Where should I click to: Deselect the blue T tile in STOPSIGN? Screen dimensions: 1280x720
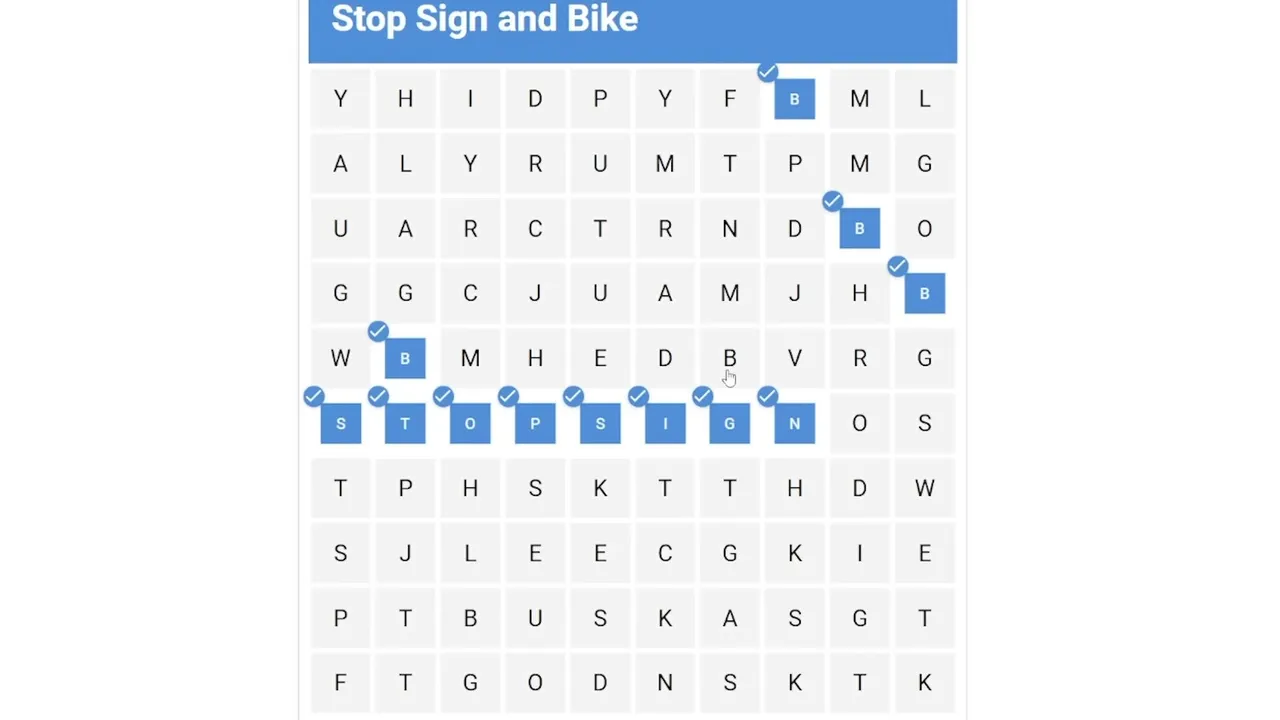(405, 423)
